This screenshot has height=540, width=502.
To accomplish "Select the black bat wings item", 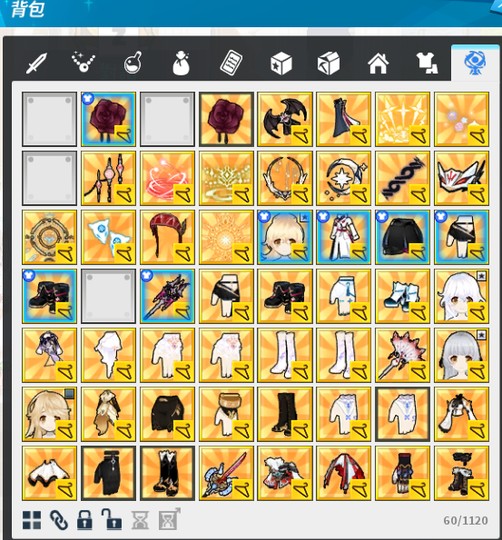I will [x=285, y=119].
